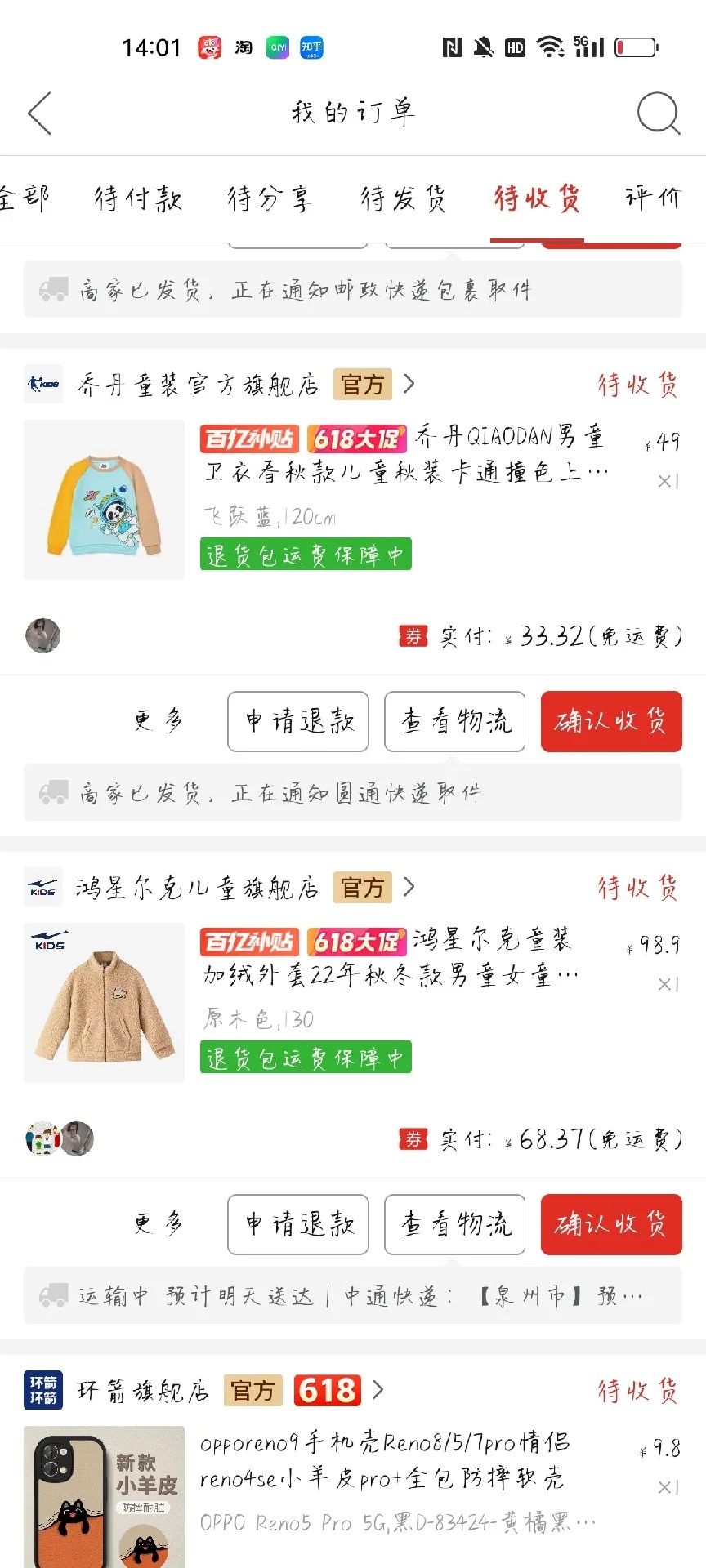Switch to 全部 orders tab
The image size is (706, 1568).
(23, 198)
